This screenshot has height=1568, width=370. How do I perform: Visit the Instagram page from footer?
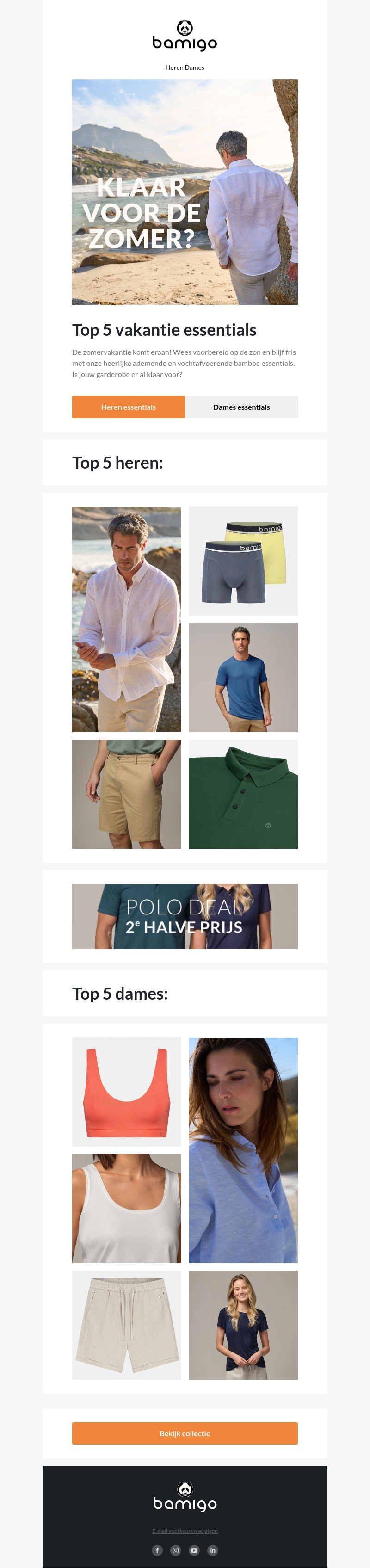[176, 1550]
